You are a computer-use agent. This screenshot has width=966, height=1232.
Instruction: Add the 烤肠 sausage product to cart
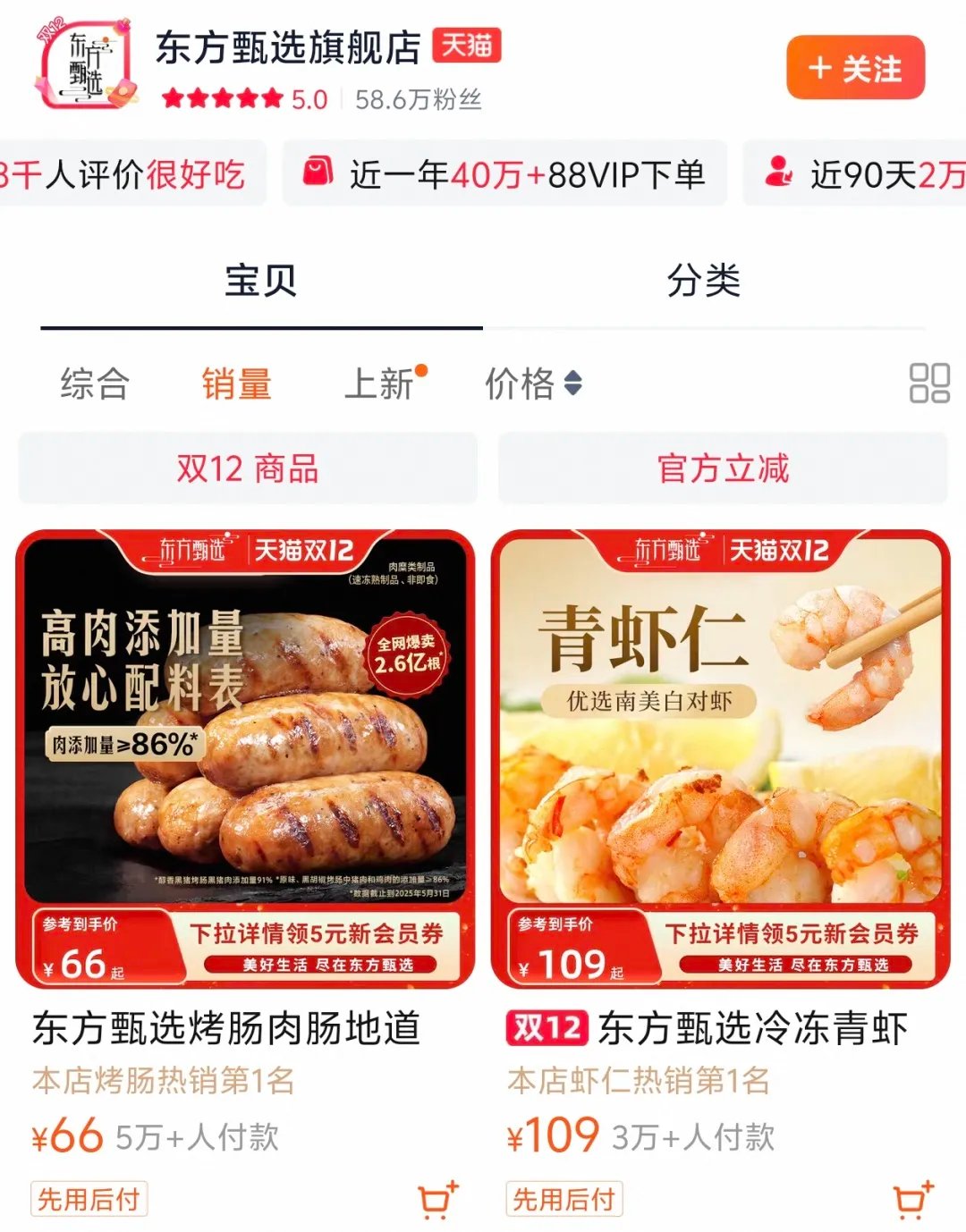[x=436, y=1202]
